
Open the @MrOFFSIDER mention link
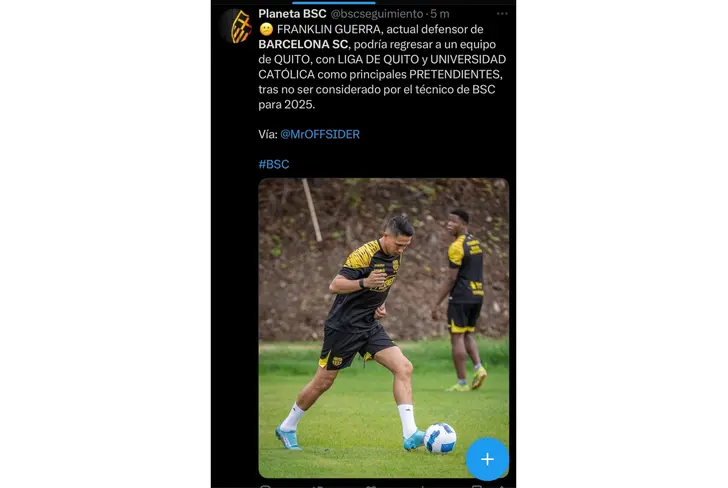click(x=320, y=134)
